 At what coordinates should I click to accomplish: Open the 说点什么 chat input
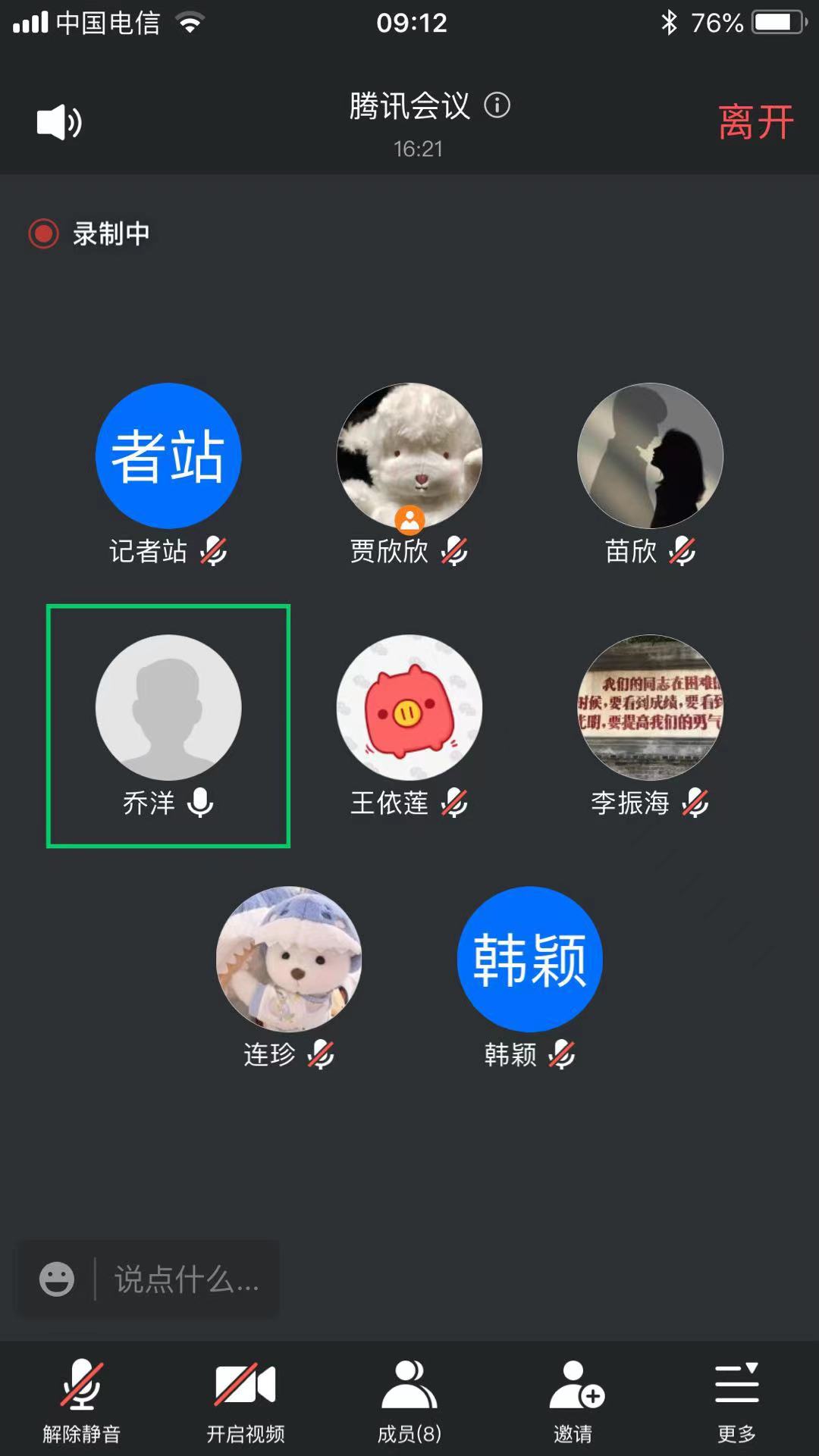(x=187, y=1279)
